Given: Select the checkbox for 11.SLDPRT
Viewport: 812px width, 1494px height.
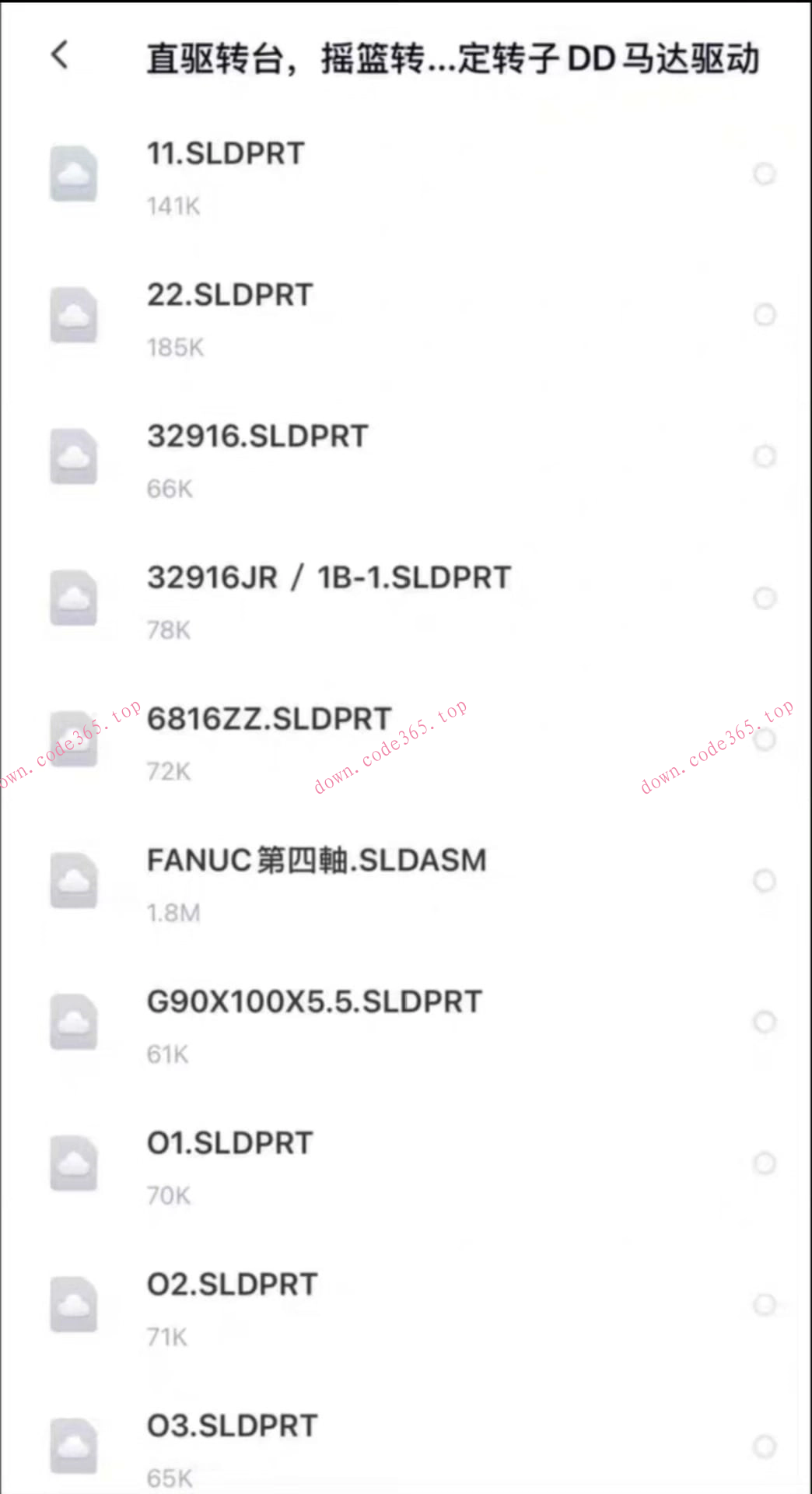Looking at the screenshot, I should pyautogui.click(x=764, y=174).
